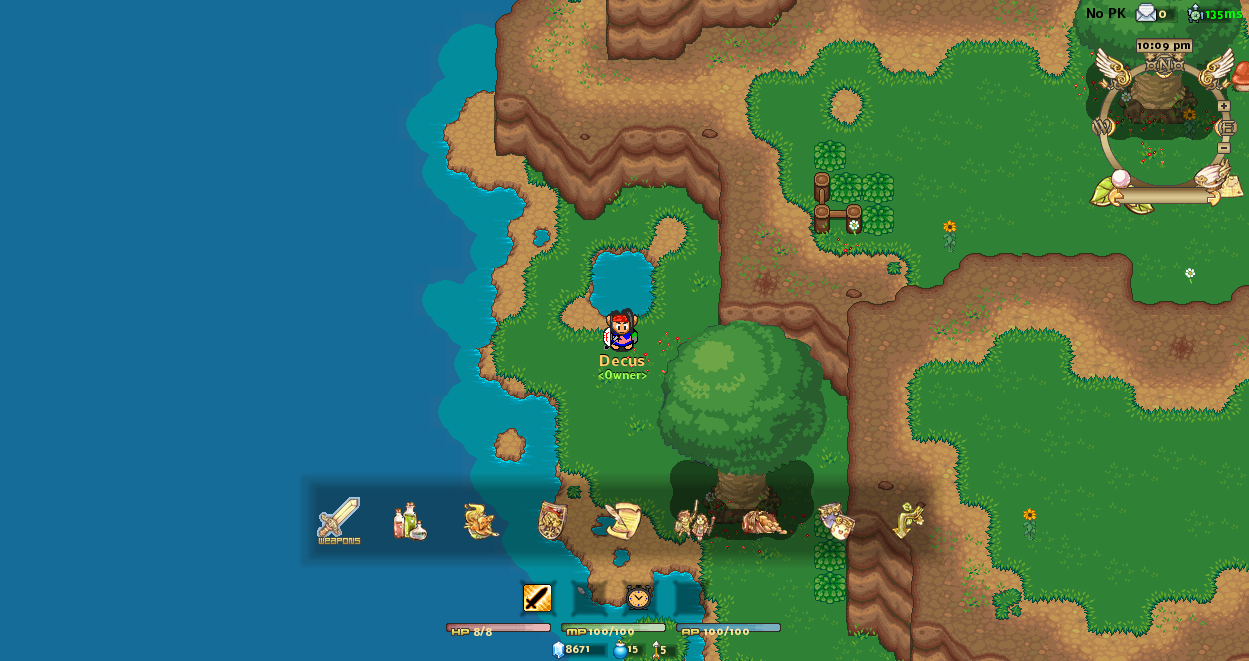Zoom out the minimap with minus
This screenshot has width=1249, height=661.
point(1224,148)
